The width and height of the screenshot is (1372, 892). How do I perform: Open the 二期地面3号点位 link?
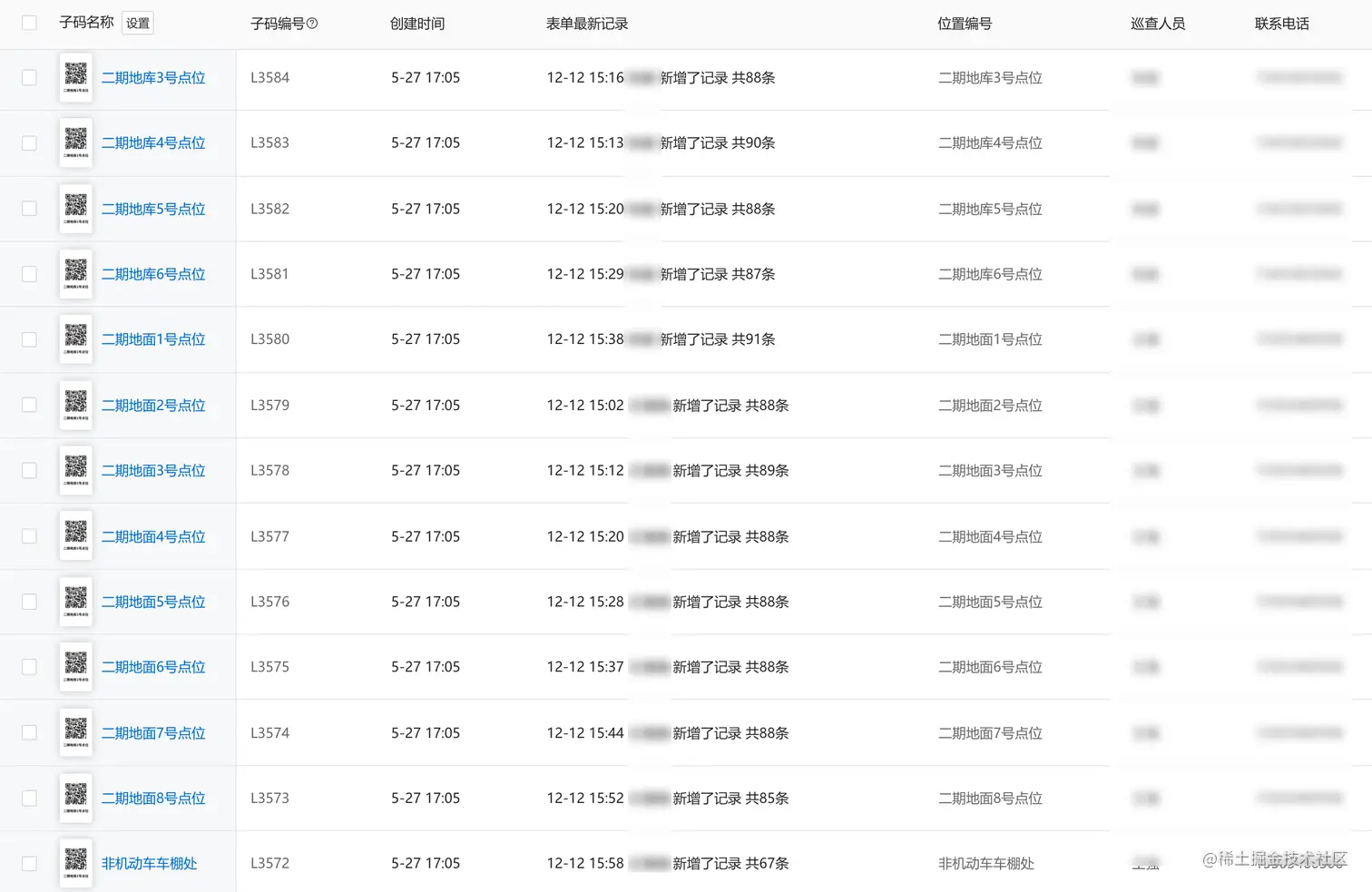(153, 471)
